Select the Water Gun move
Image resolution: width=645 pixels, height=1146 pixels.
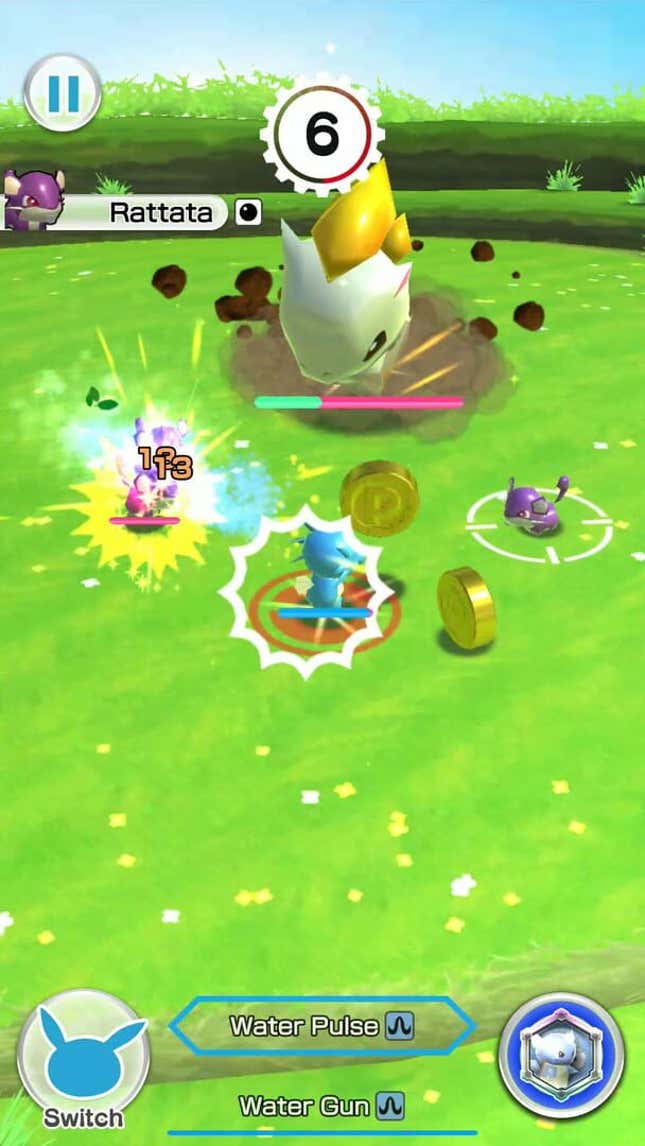[x=320, y=1106]
